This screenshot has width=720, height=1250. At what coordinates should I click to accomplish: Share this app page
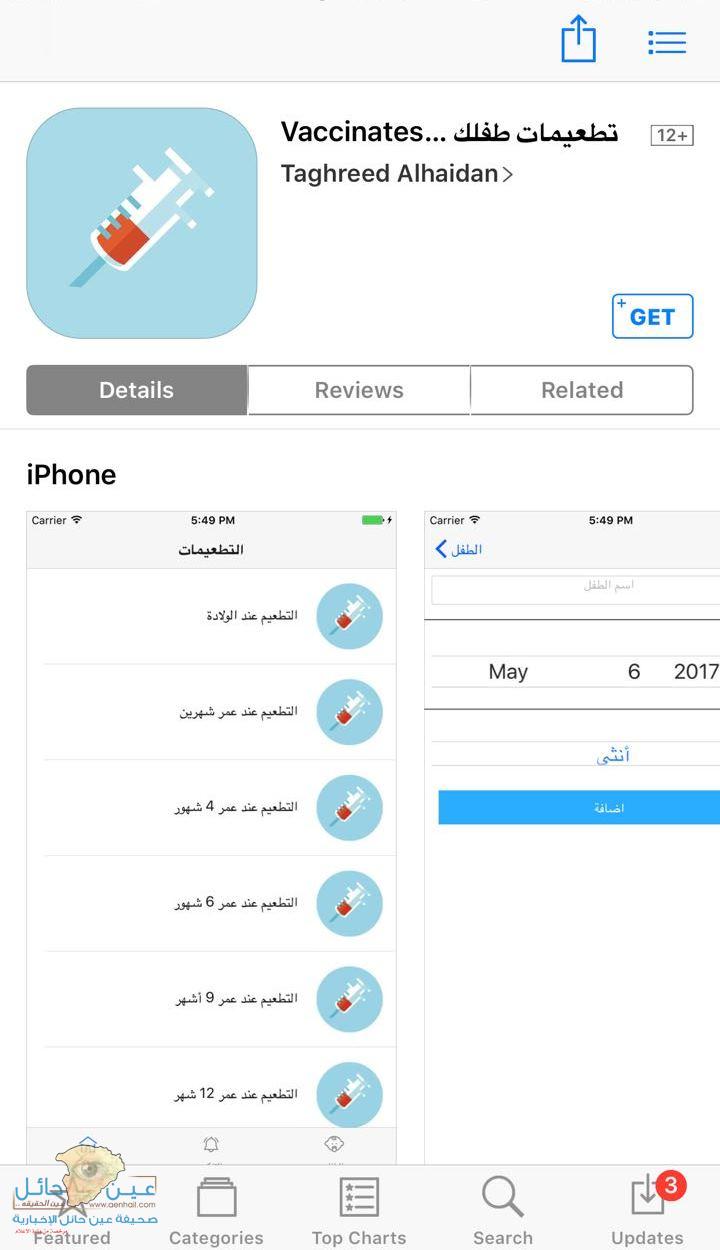tap(578, 41)
